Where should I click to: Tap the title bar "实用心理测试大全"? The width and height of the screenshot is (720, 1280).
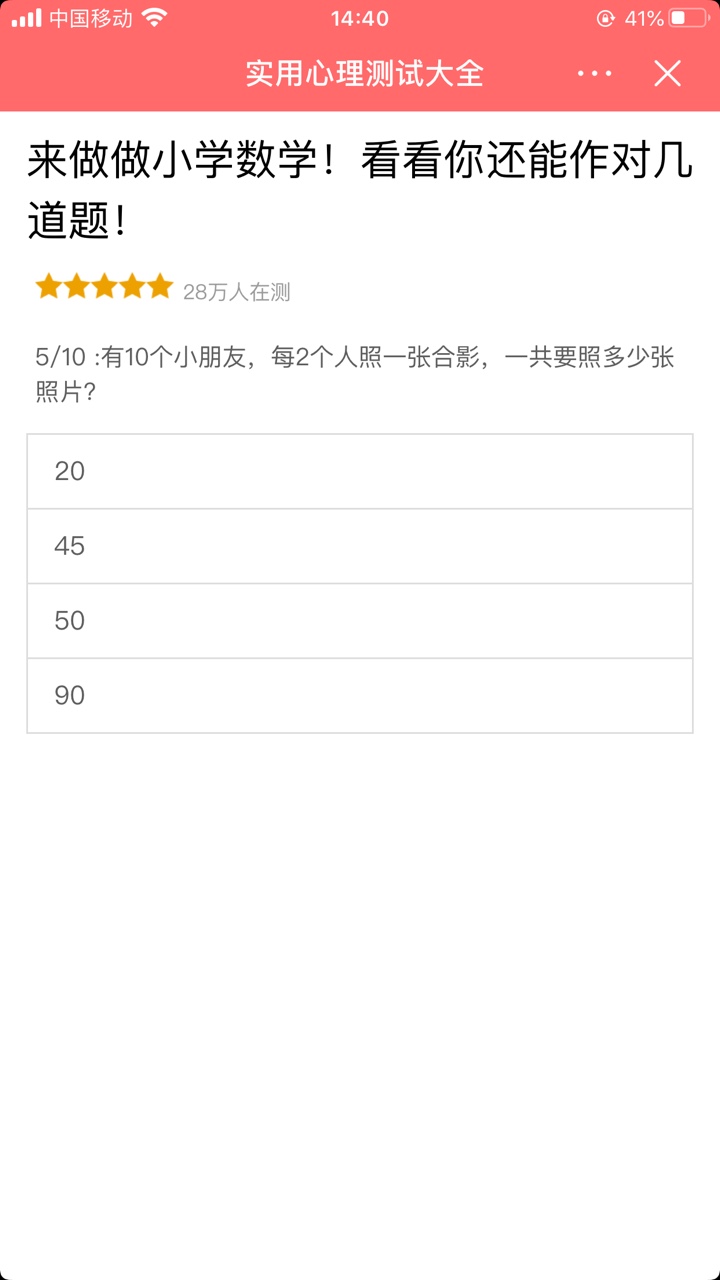pyautogui.click(x=360, y=73)
